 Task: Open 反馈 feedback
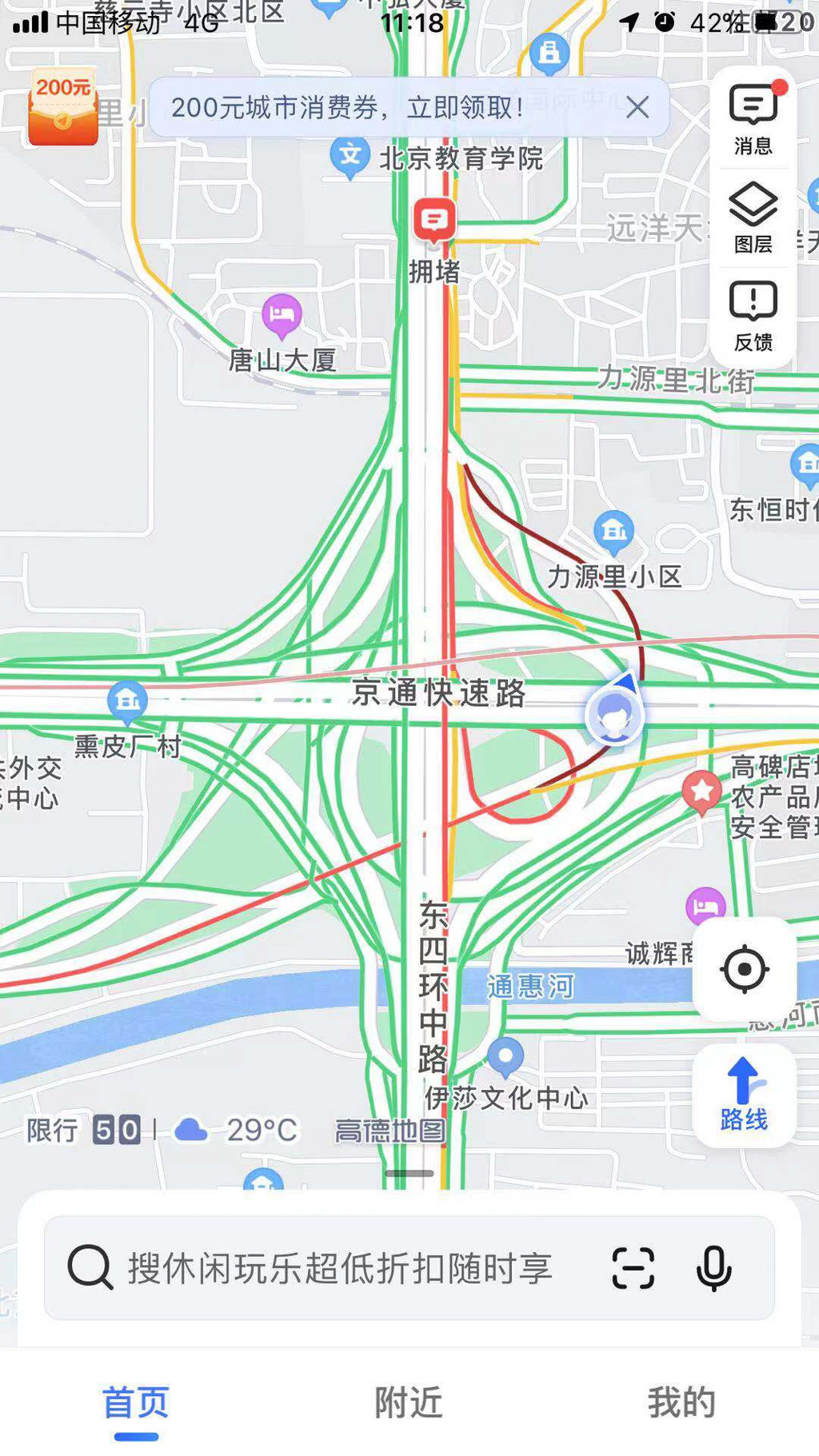coord(753,316)
